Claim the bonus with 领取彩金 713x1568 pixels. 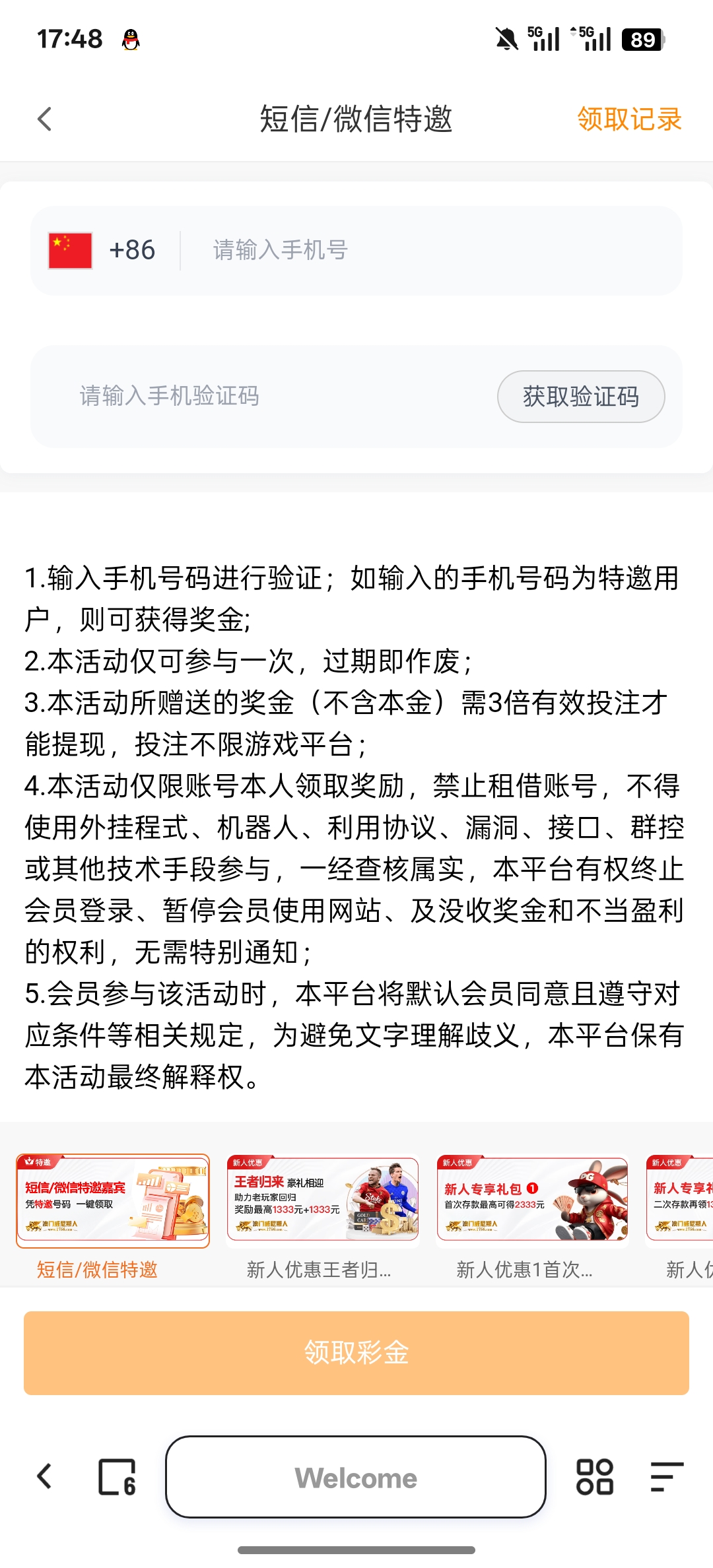(356, 1353)
